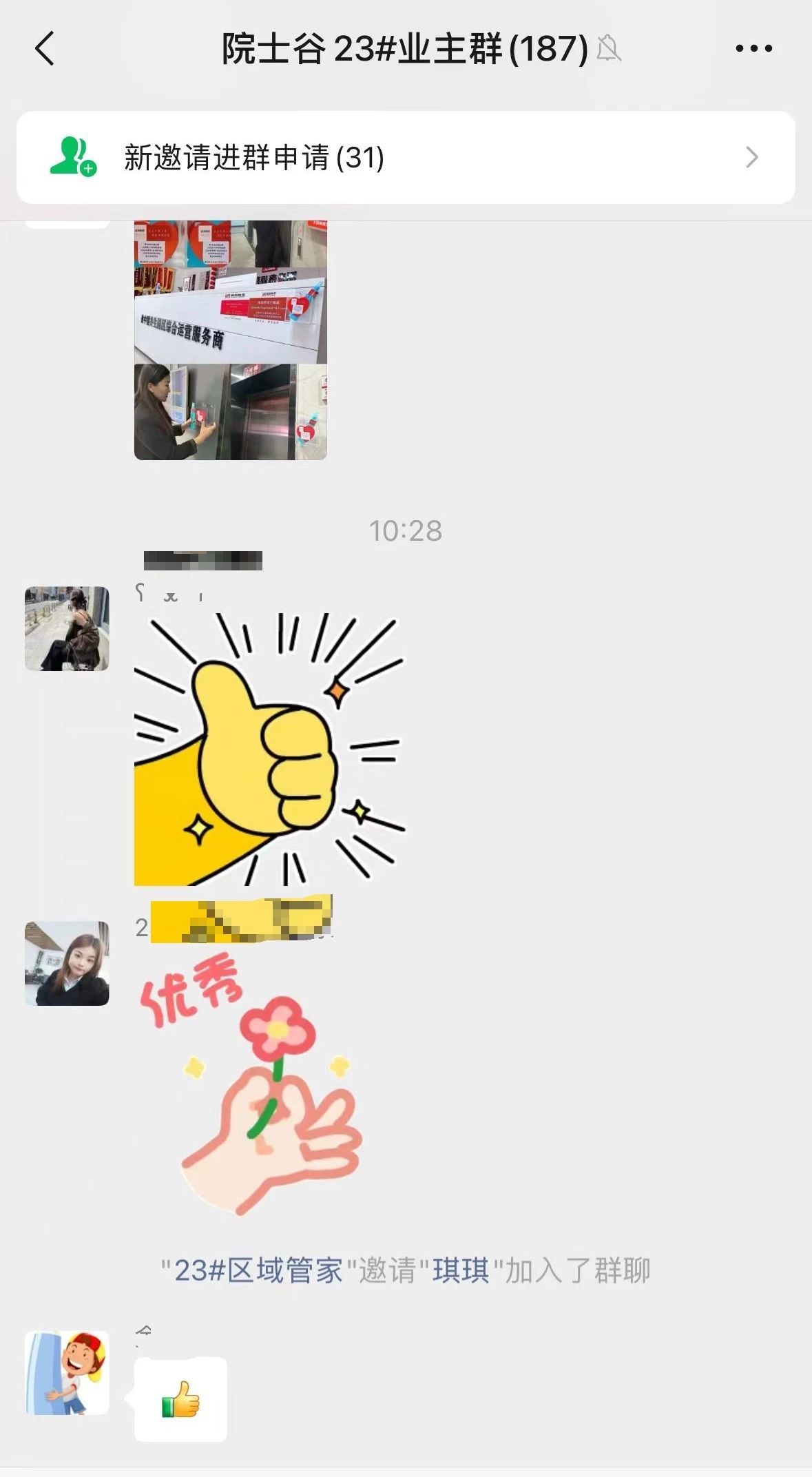
Task: View profile of the cartoon boy avatar
Action: 67,1372
